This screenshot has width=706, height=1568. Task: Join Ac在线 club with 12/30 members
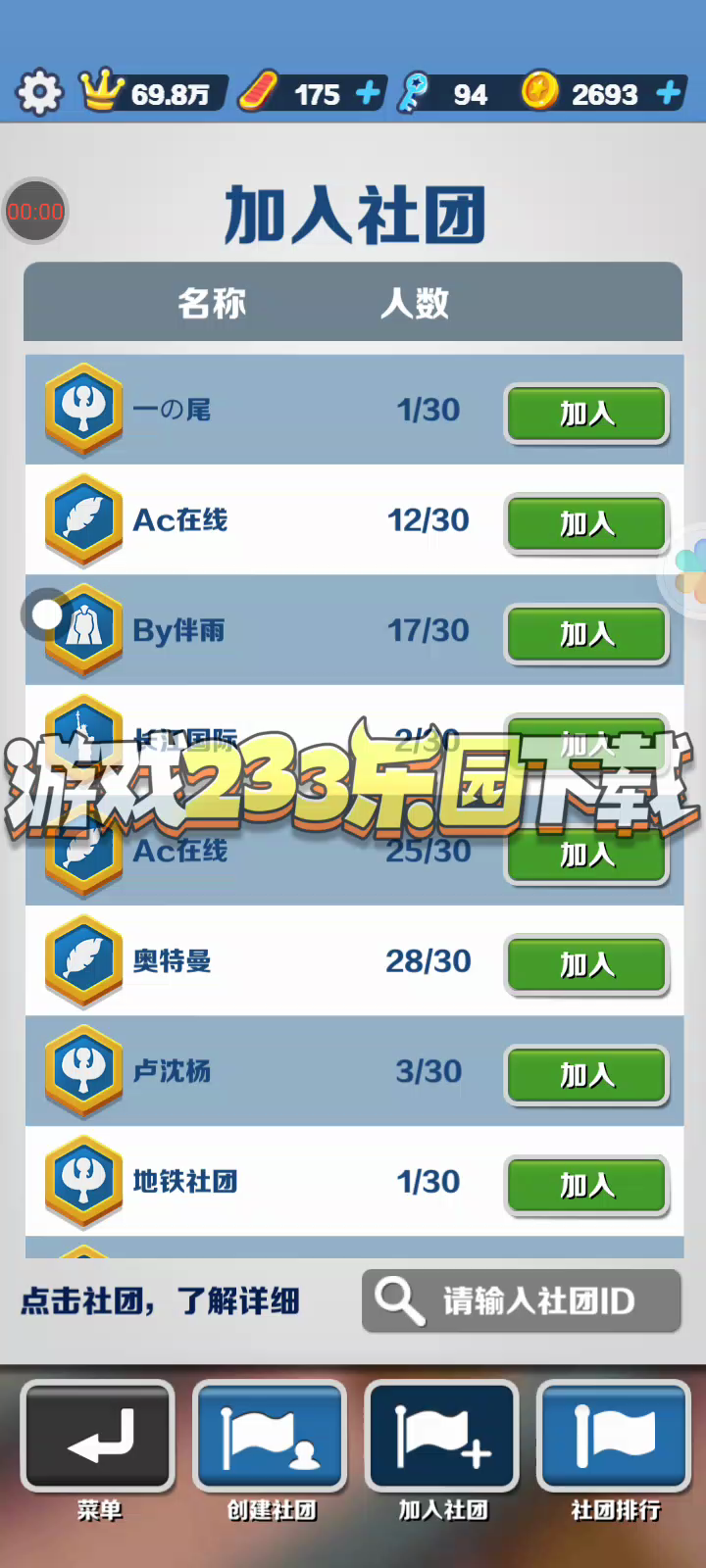[x=586, y=524]
